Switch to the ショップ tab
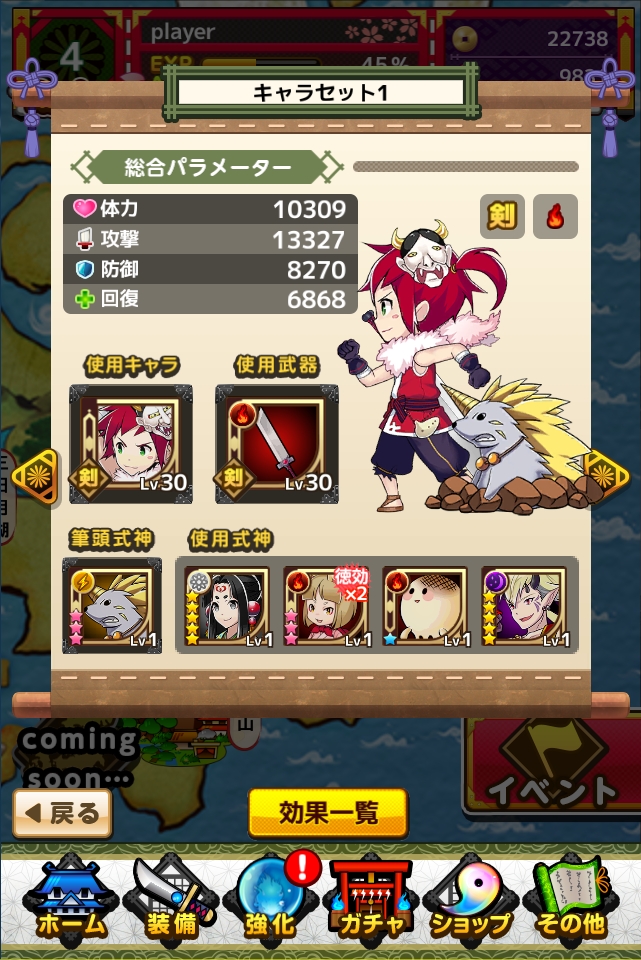Image resolution: width=641 pixels, height=960 pixels. tap(470, 898)
